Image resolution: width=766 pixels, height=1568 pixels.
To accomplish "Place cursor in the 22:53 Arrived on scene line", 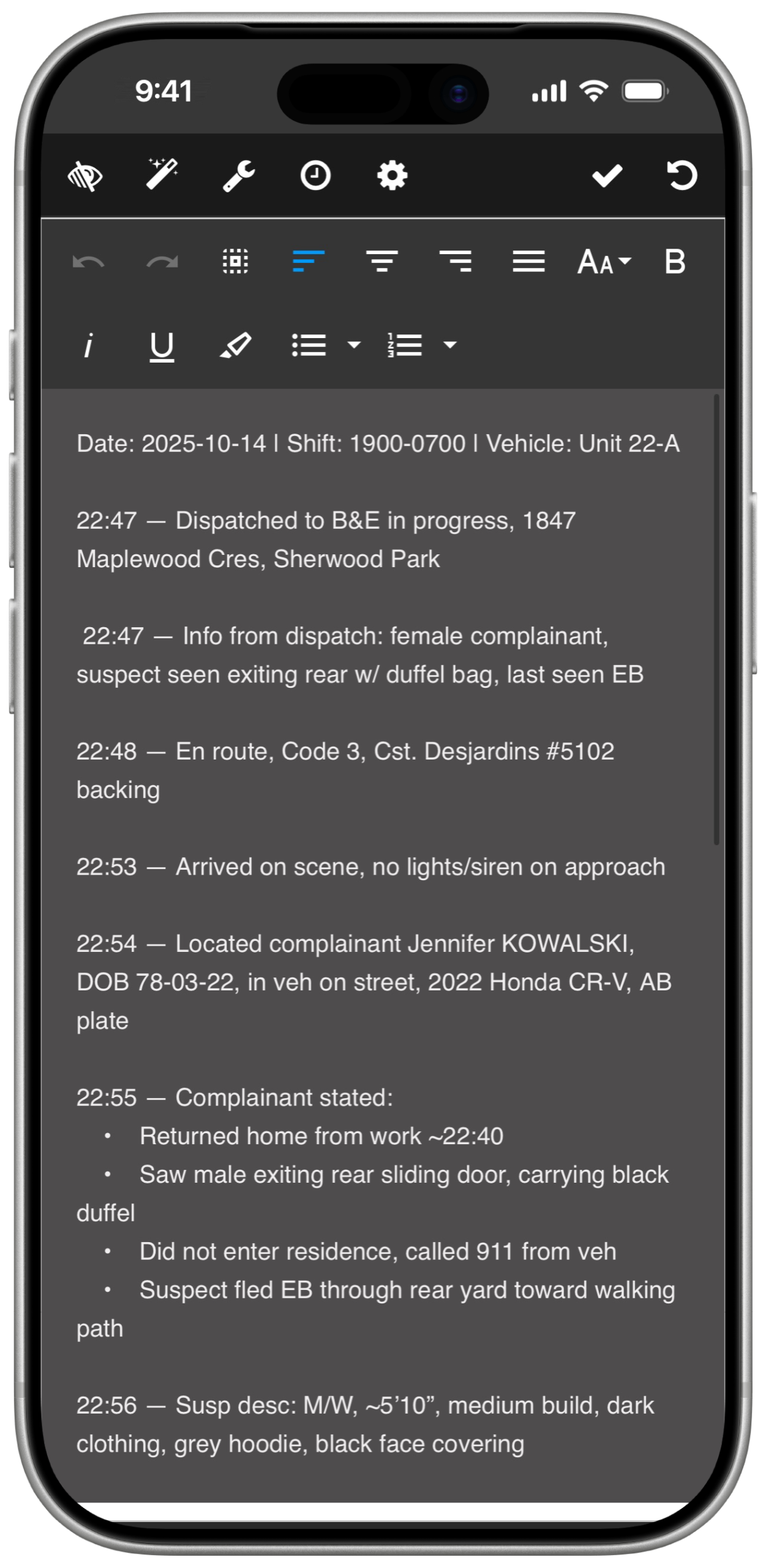I will click(x=370, y=867).
